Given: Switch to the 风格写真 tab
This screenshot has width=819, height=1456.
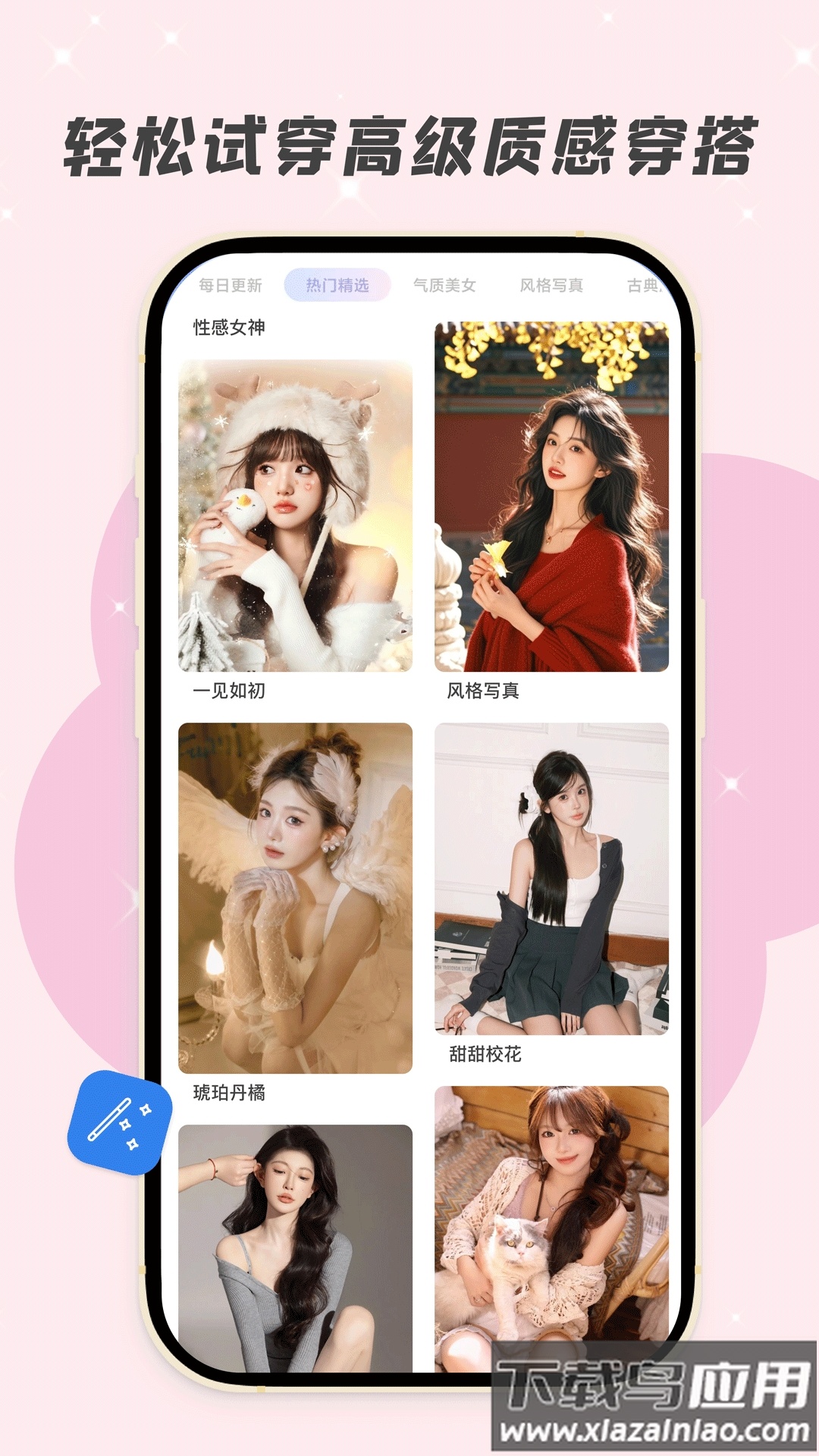Looking at the screenshot, I should click(551, 286).
